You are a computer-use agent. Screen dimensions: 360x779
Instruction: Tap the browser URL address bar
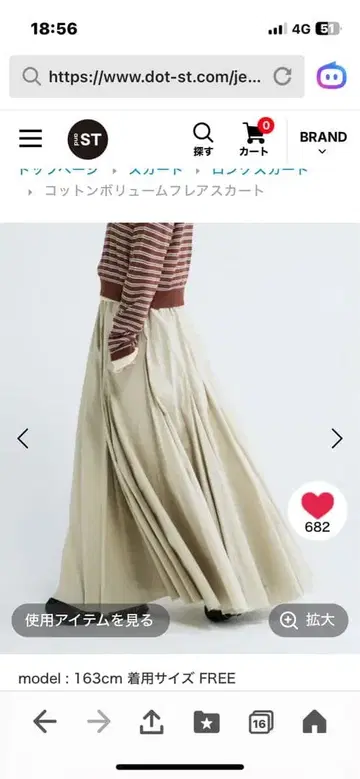point(156,77)
